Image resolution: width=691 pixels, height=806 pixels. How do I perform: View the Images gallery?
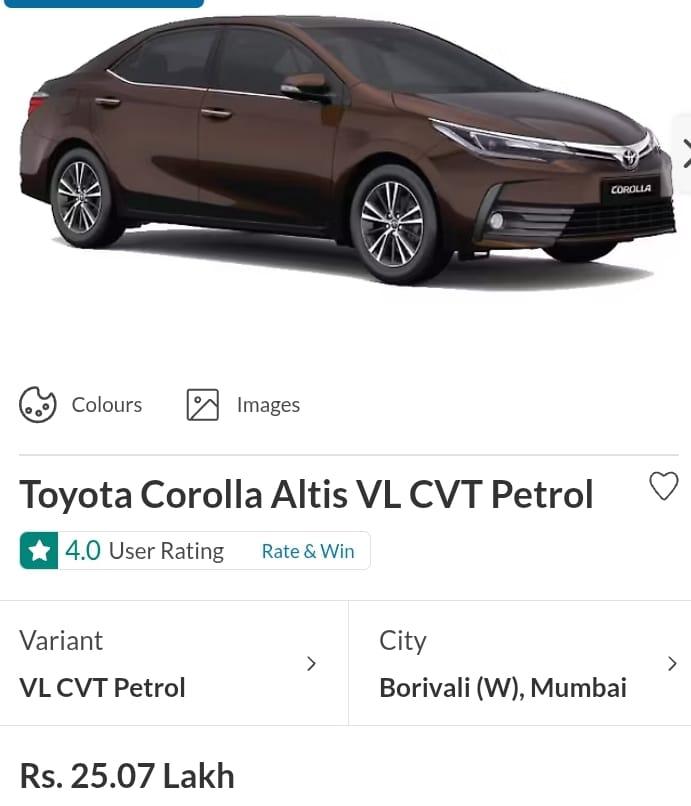click(x=243, y=405)
